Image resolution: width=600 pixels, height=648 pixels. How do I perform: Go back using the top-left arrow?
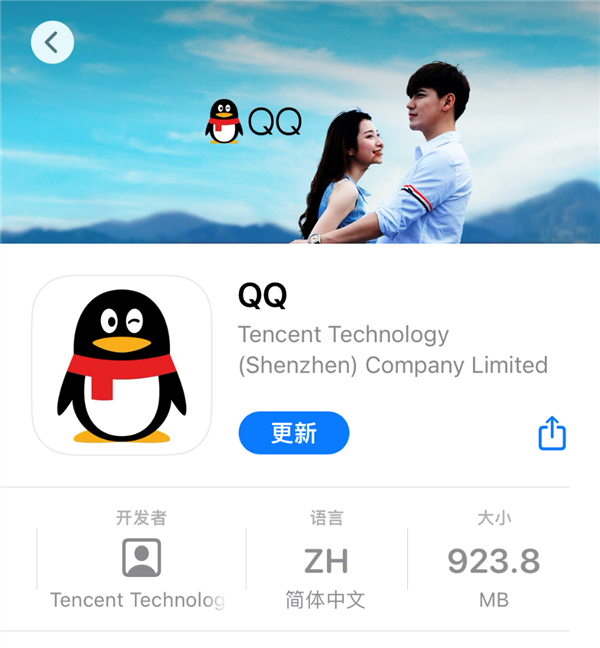coord(52,42)
